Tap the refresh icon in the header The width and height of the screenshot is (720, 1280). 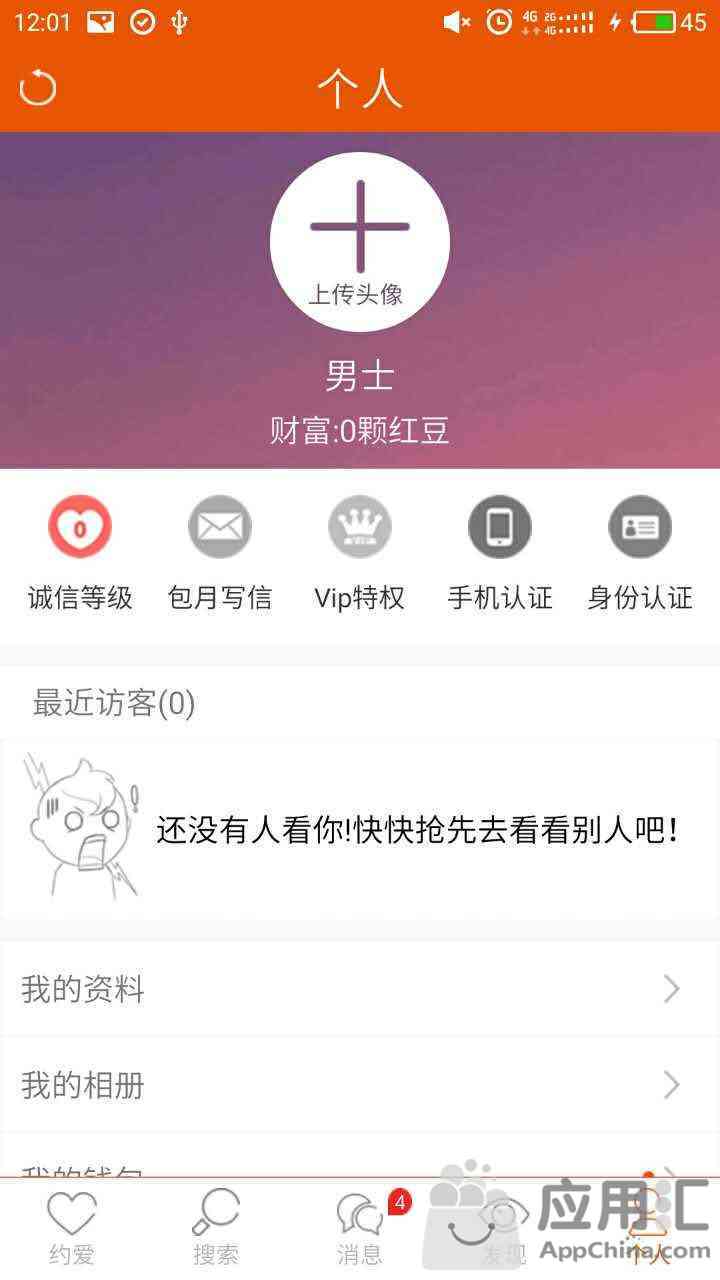click(x=38, y=88)
